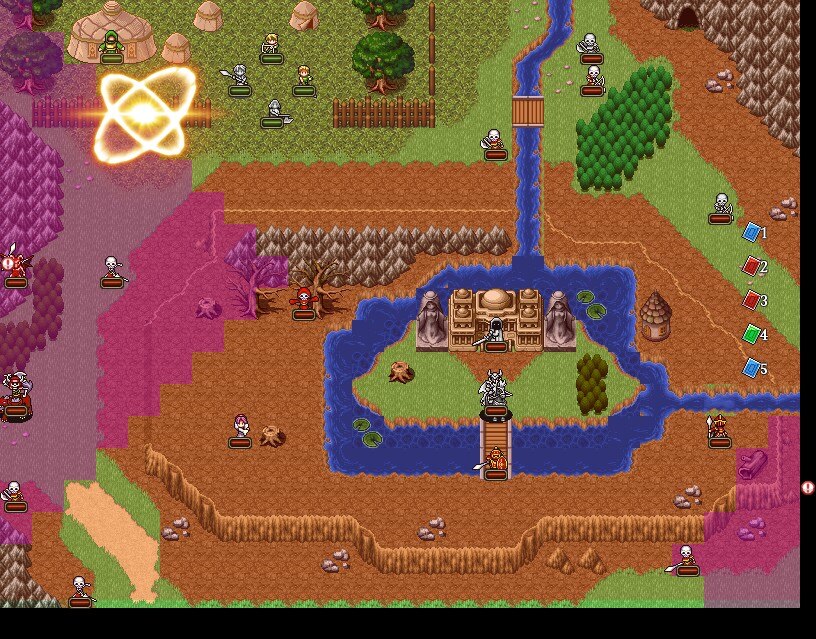Tap the alert icon at right edge
816x639 pixels.
[x=808, y=487]
